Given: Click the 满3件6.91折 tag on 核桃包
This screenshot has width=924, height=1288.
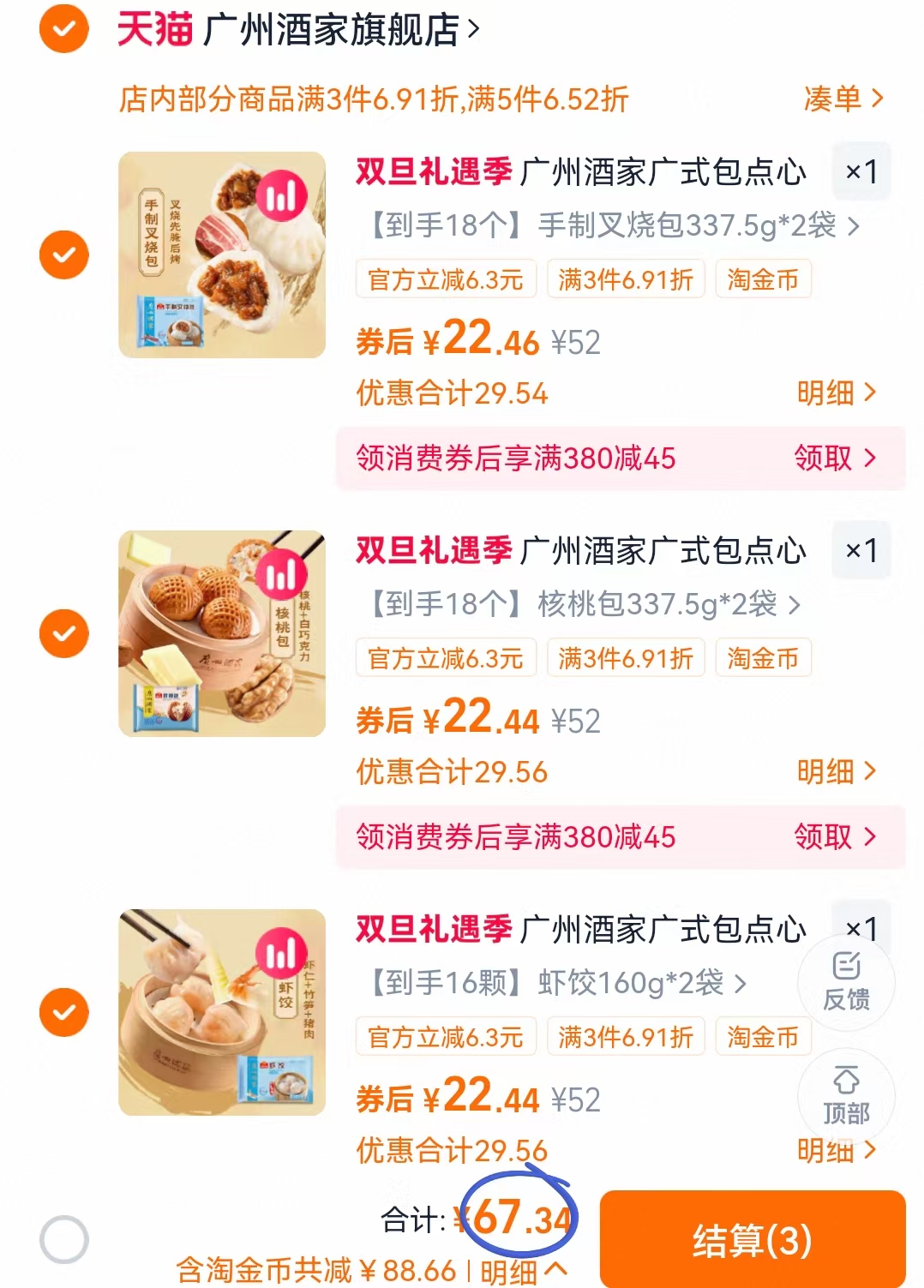Looking at the screenshot, I should coord(625,657).
